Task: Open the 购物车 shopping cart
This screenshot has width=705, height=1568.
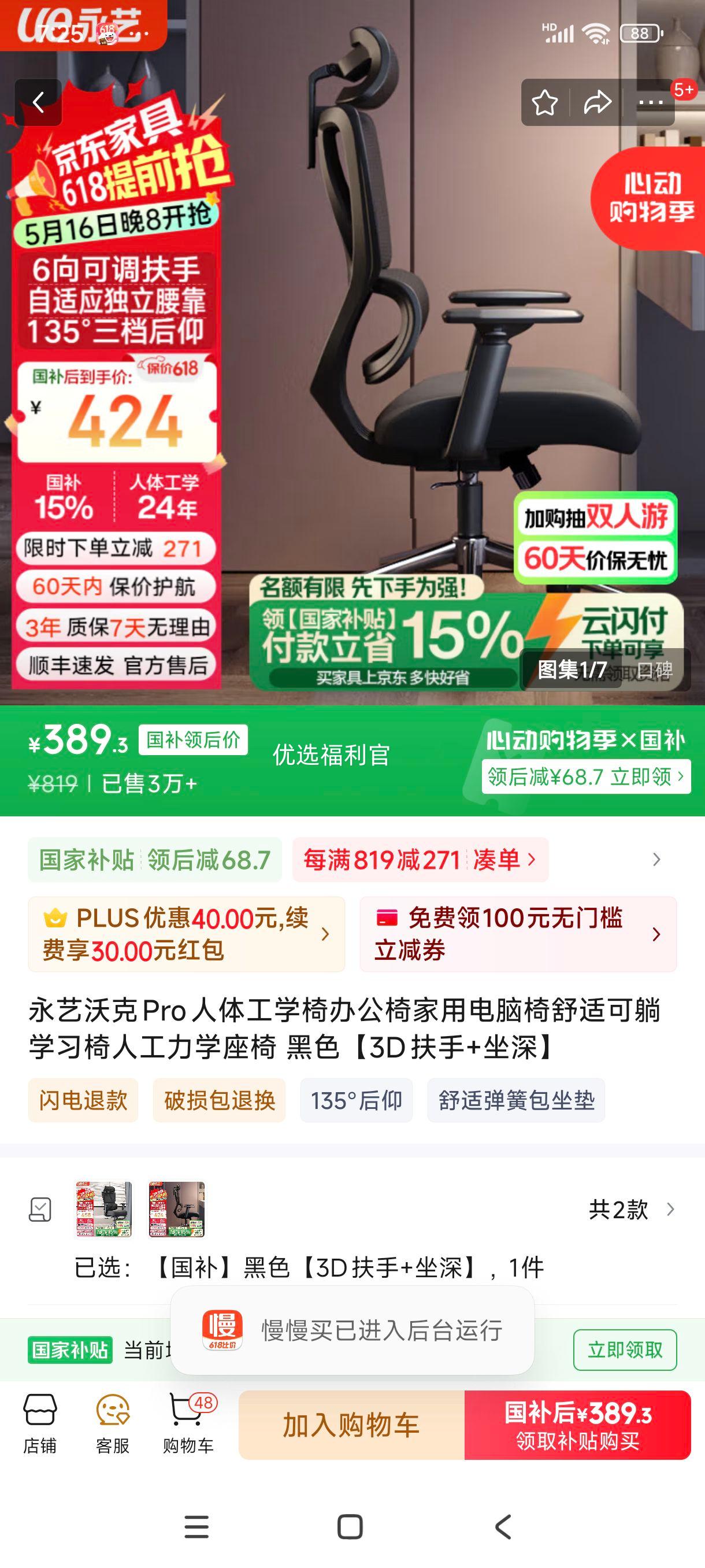Action: [x=188, y=1425]
